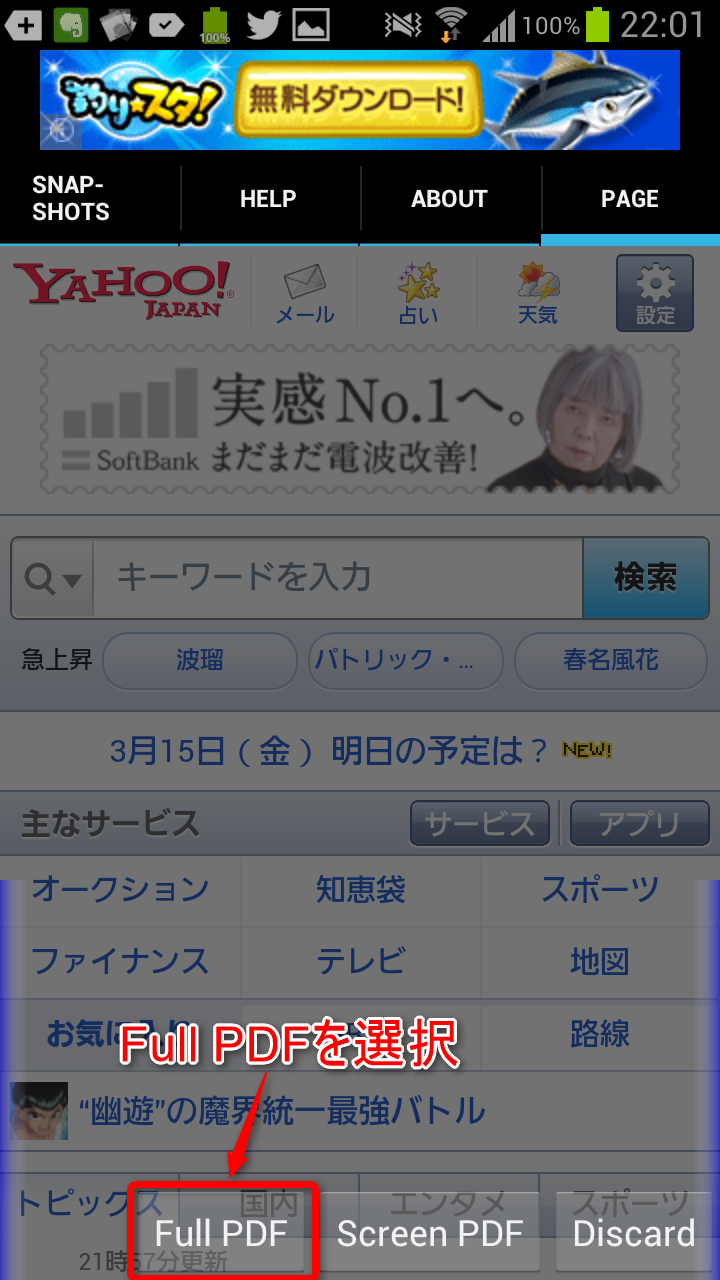Select the Full PDF button
This screenshot has height=1280, width=720.
[x=221, y=1233]
